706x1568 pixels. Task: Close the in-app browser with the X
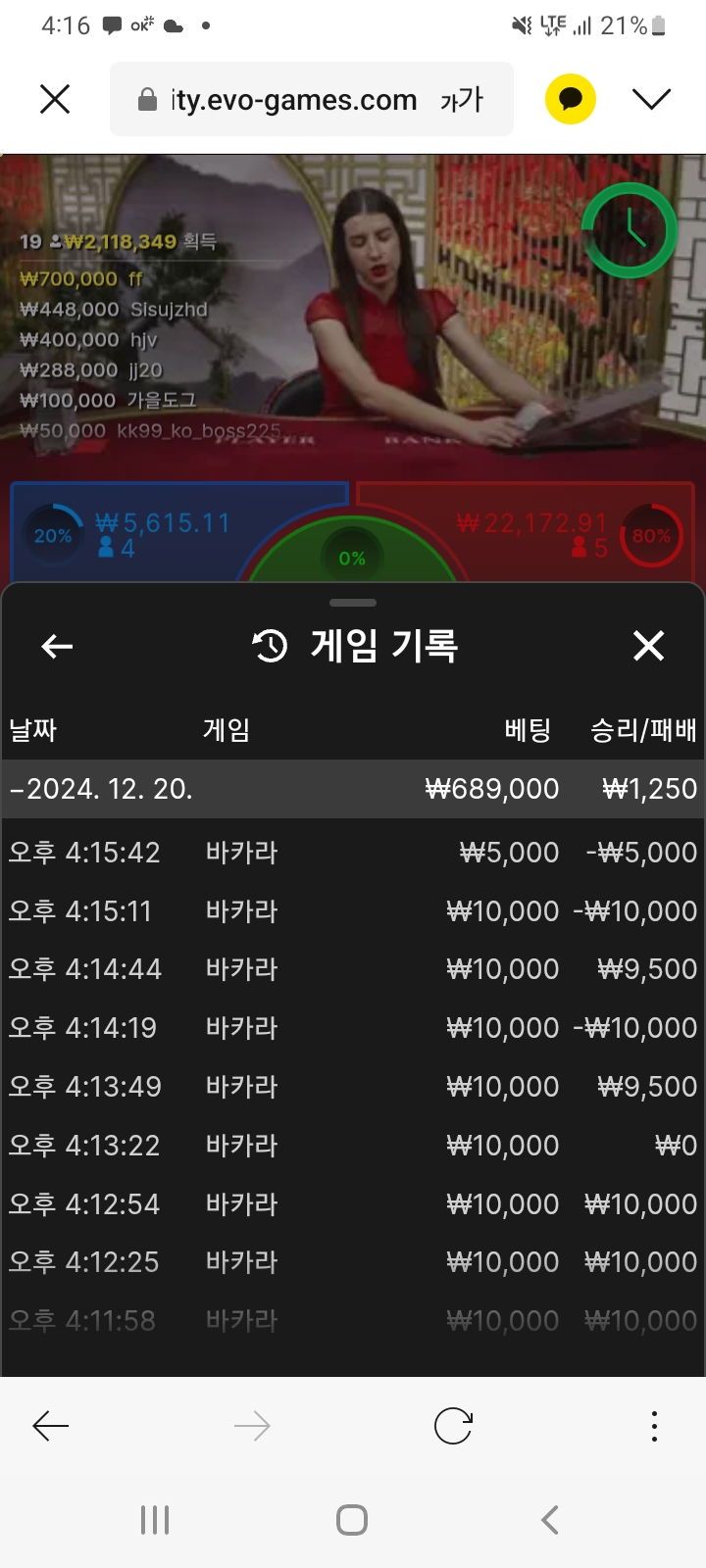55,99
